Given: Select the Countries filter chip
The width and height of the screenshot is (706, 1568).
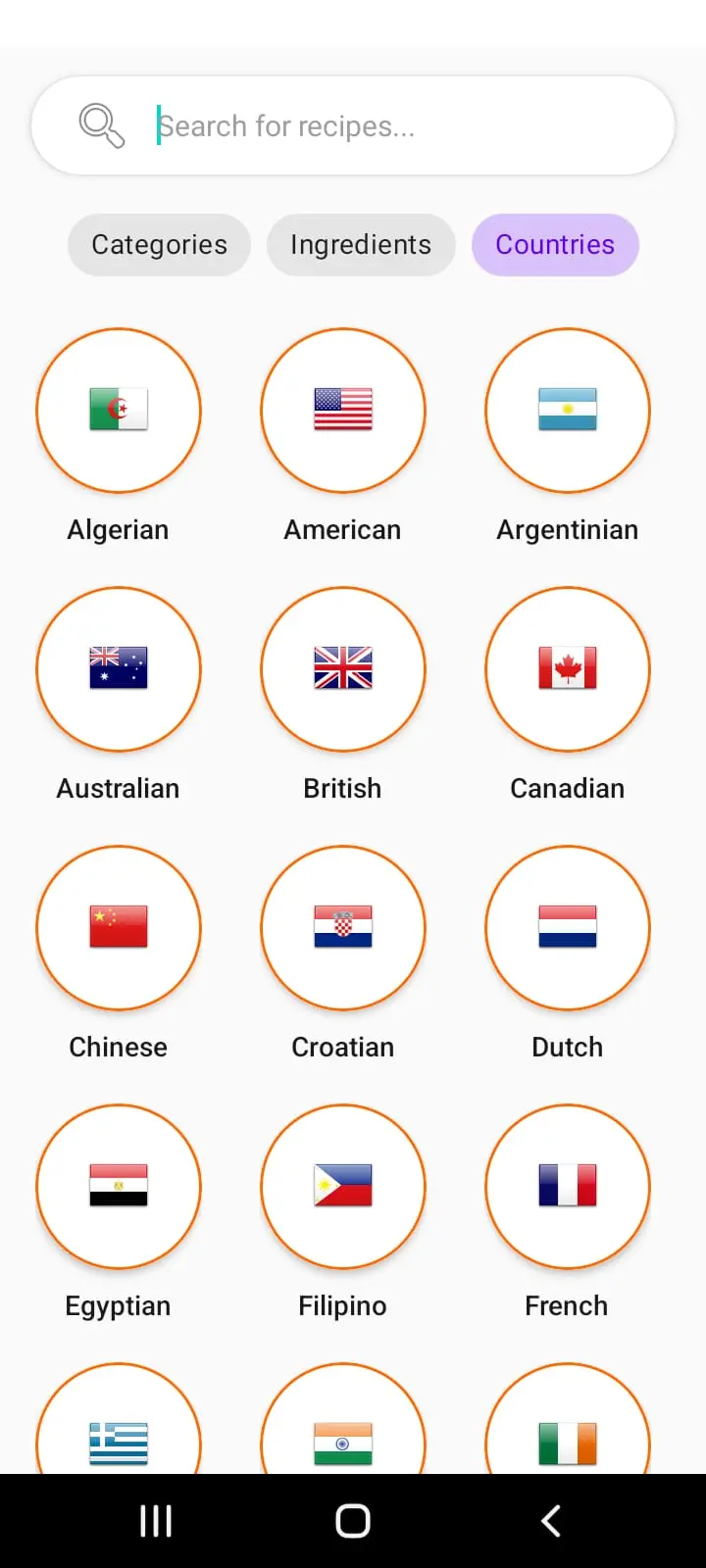Looking at the screenshot, I should tap(555, 245).
